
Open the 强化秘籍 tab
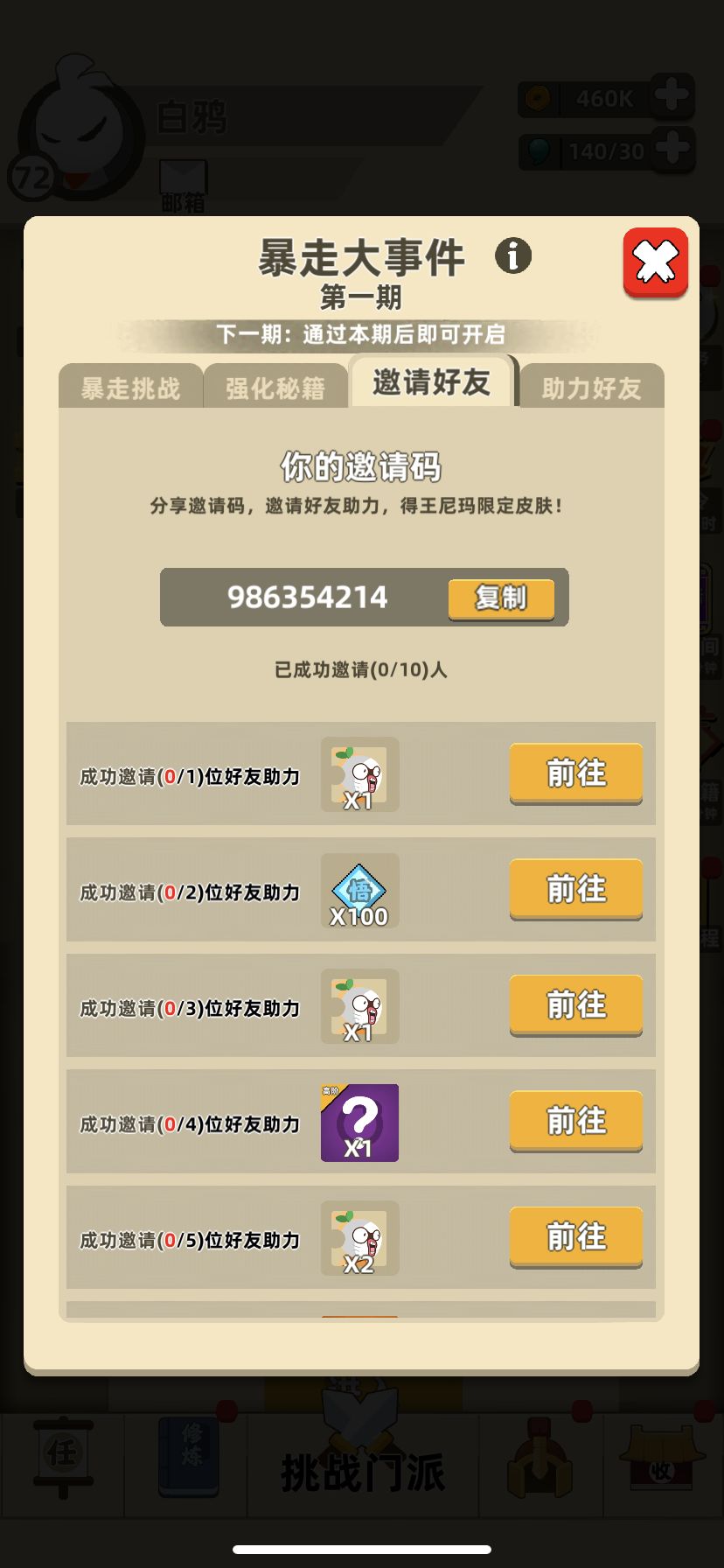pyautogui.click(x=276, y=386)
